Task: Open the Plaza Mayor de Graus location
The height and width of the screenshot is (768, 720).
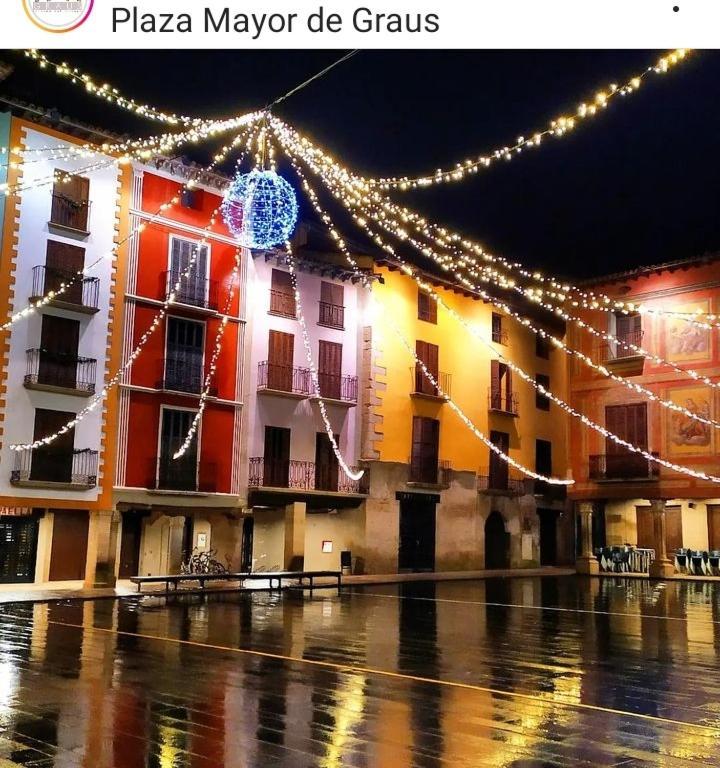Action: pyautogui.click(x=274, y=20)
